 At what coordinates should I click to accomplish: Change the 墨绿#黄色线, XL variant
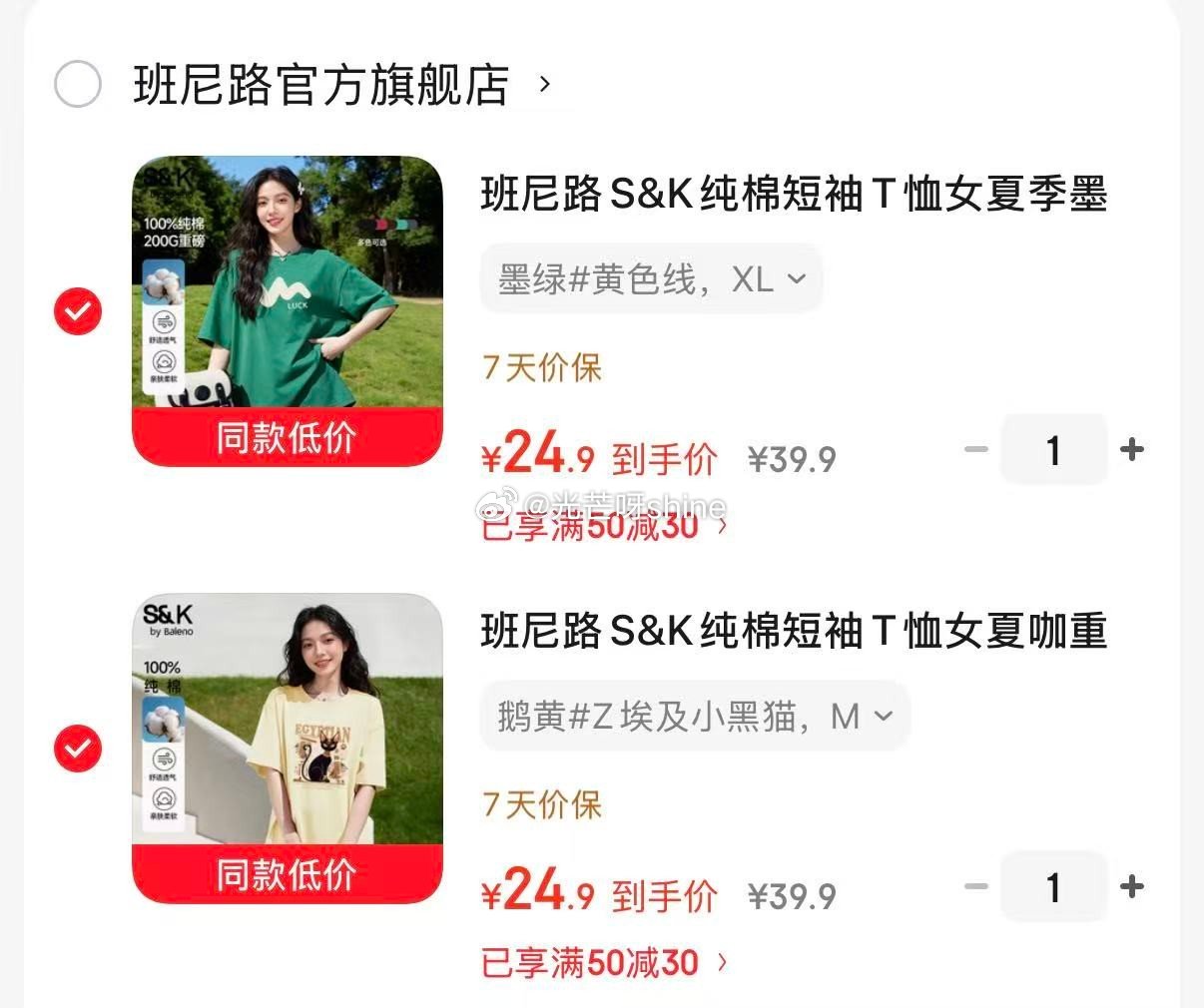[x=651, y=279]
